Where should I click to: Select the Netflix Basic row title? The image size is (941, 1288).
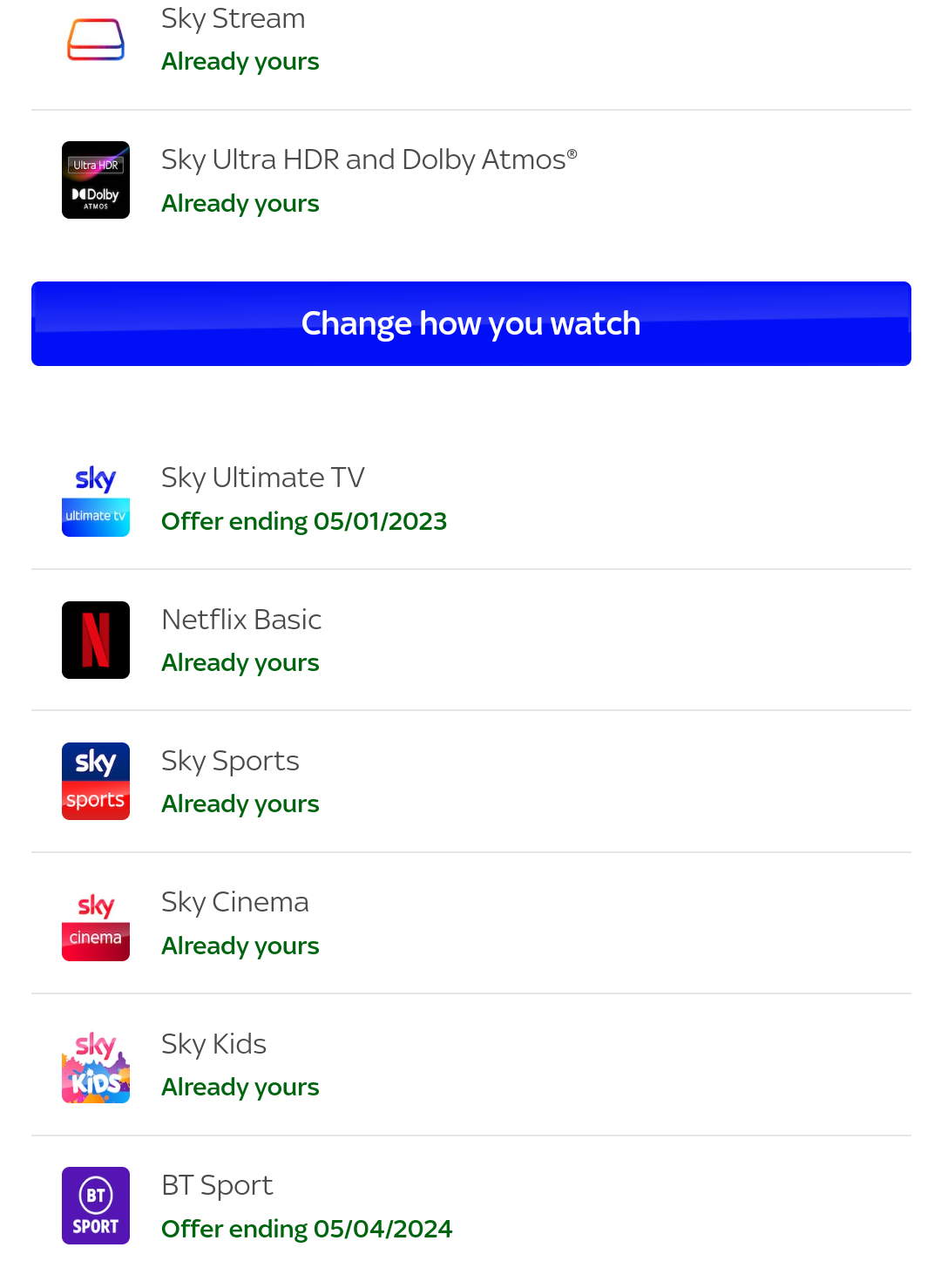tap(241, 619)
